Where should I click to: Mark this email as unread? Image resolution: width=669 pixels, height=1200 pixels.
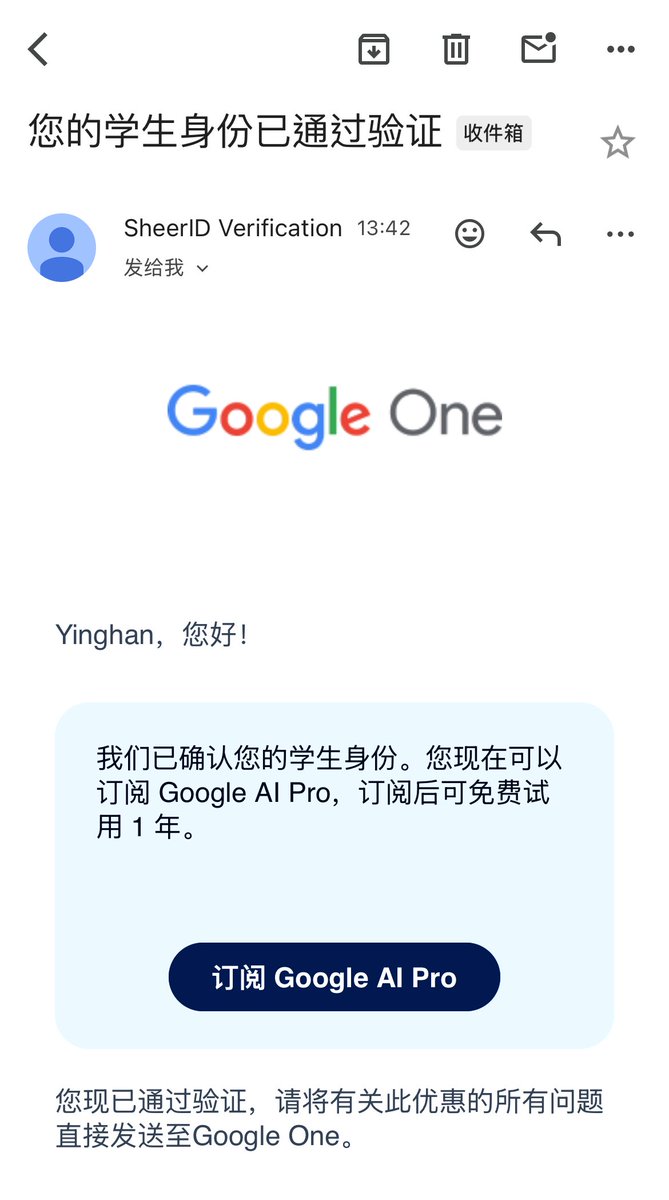pos(539,49)
